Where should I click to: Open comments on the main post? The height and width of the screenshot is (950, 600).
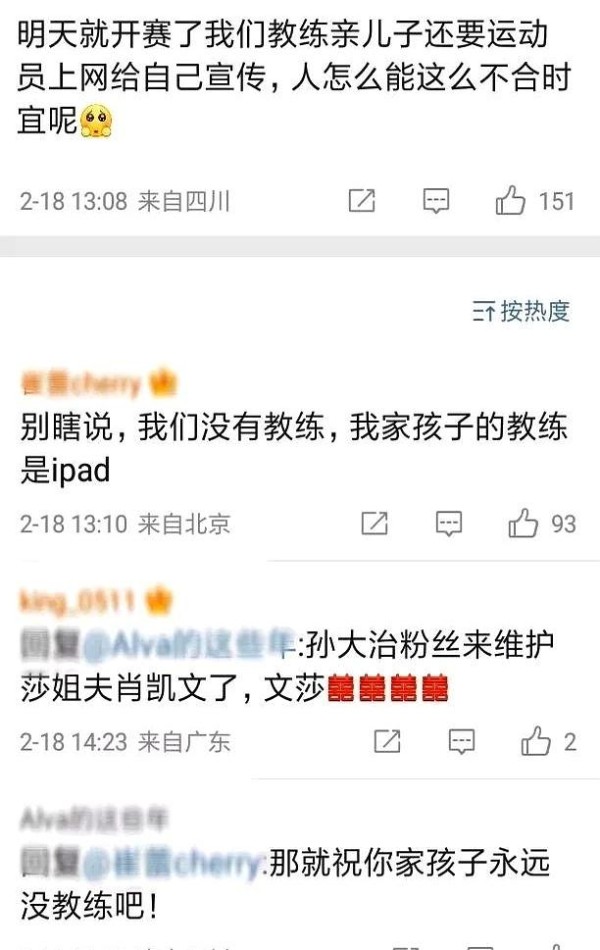(x=436, y=201)
